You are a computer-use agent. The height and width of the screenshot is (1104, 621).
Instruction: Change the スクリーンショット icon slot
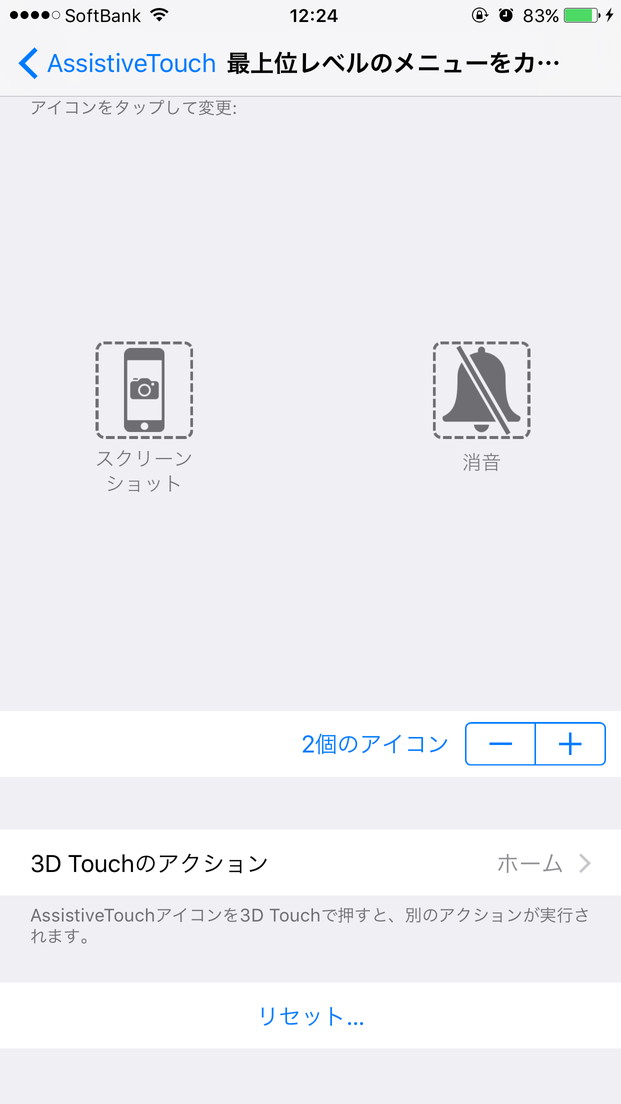click(x=144, y=390)
